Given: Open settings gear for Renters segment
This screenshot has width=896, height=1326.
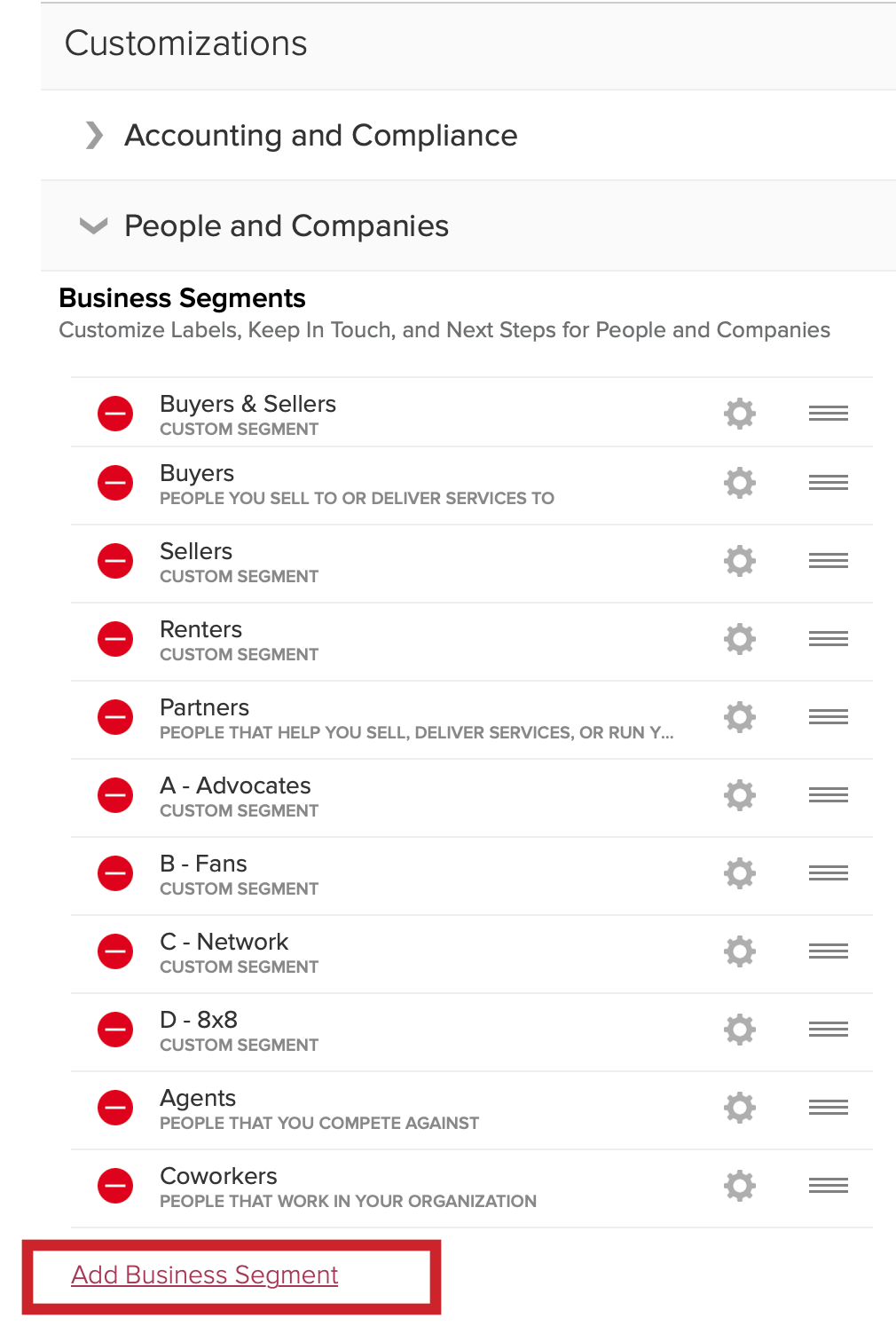Looking at the screenshot, I should (x=739, y=639).
